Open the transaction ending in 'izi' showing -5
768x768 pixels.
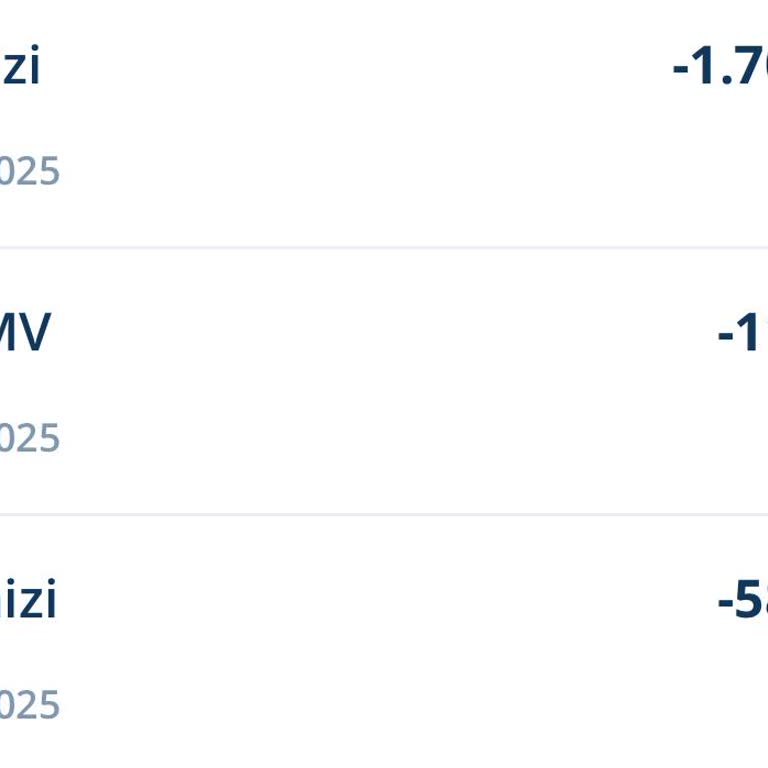click(x=384, y=648)
